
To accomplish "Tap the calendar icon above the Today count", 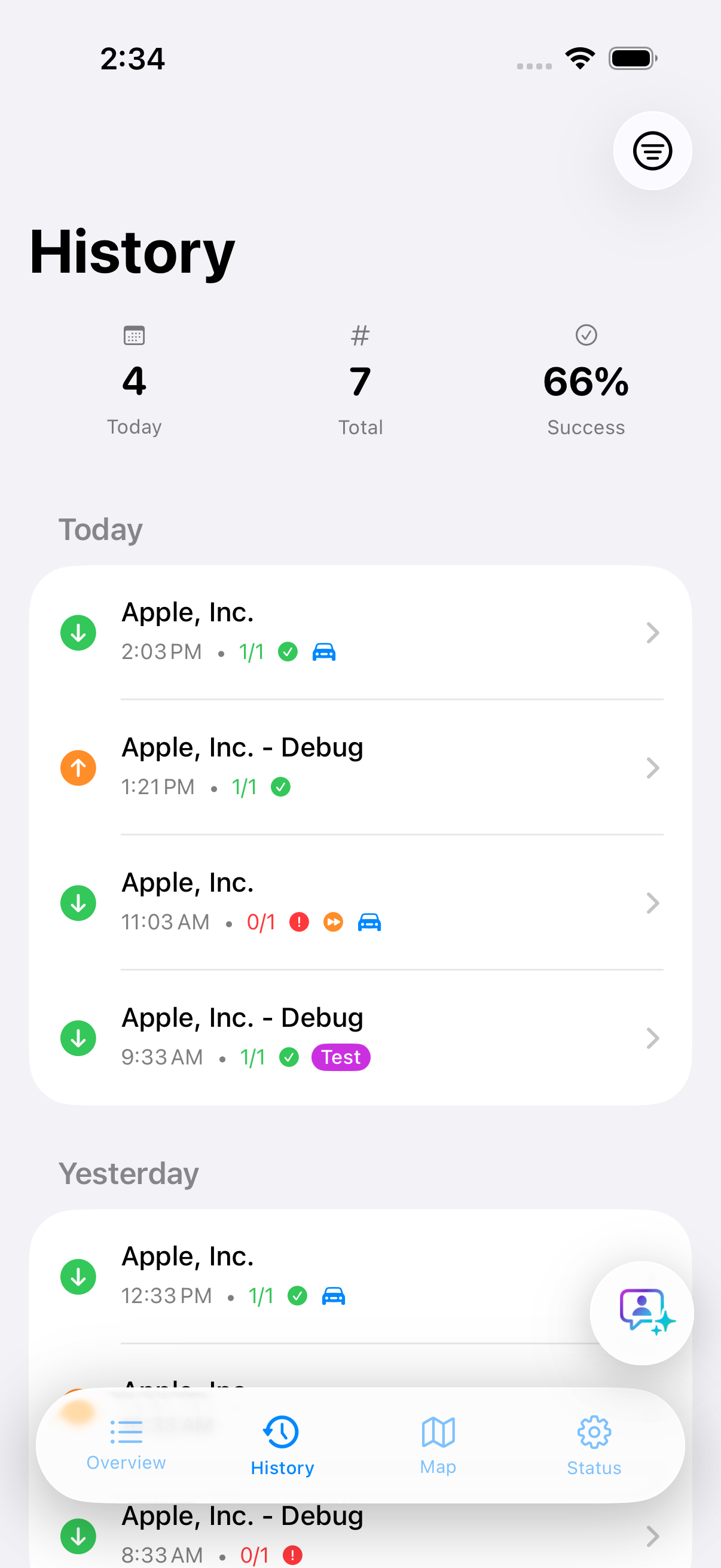I will (134, 335).
